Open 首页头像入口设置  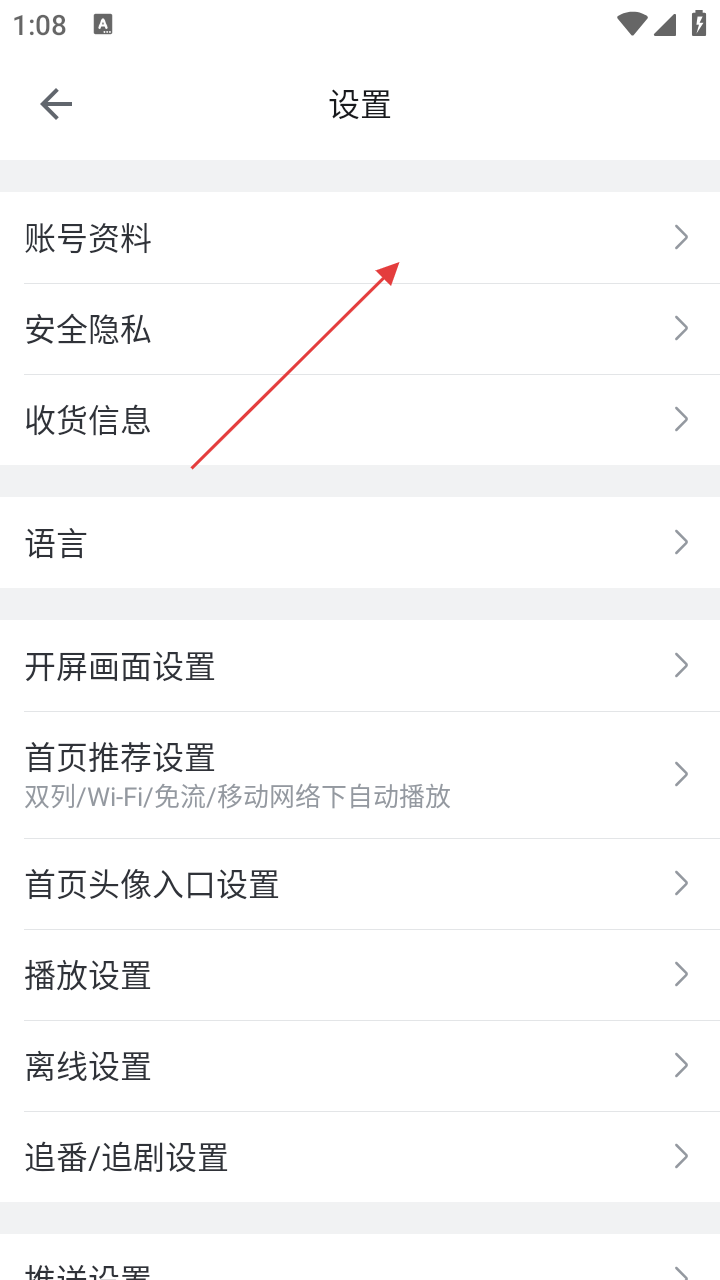tap(360, 884)
